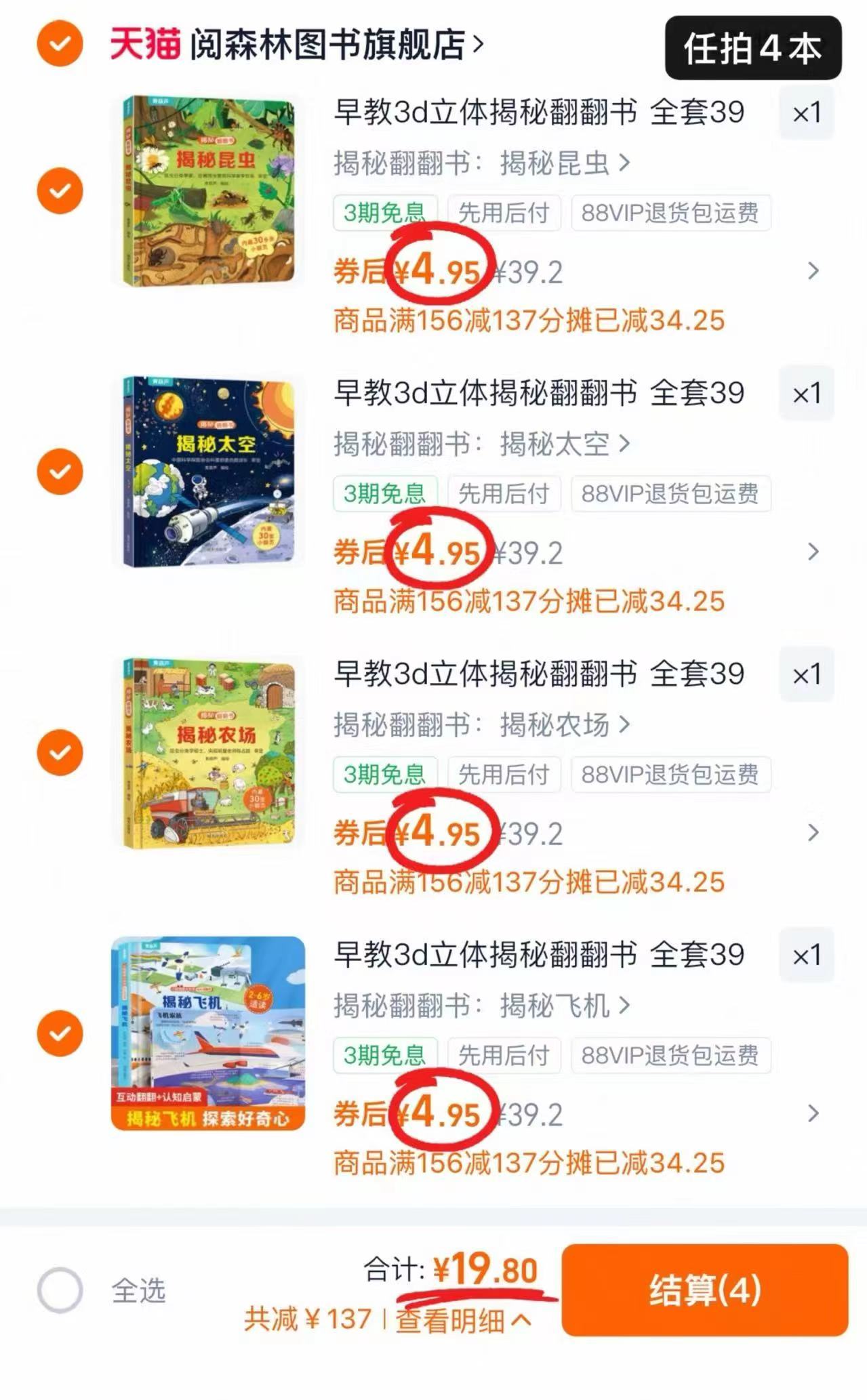Open 阅森林图书旗舰店 store page

[x=332, y=42]
